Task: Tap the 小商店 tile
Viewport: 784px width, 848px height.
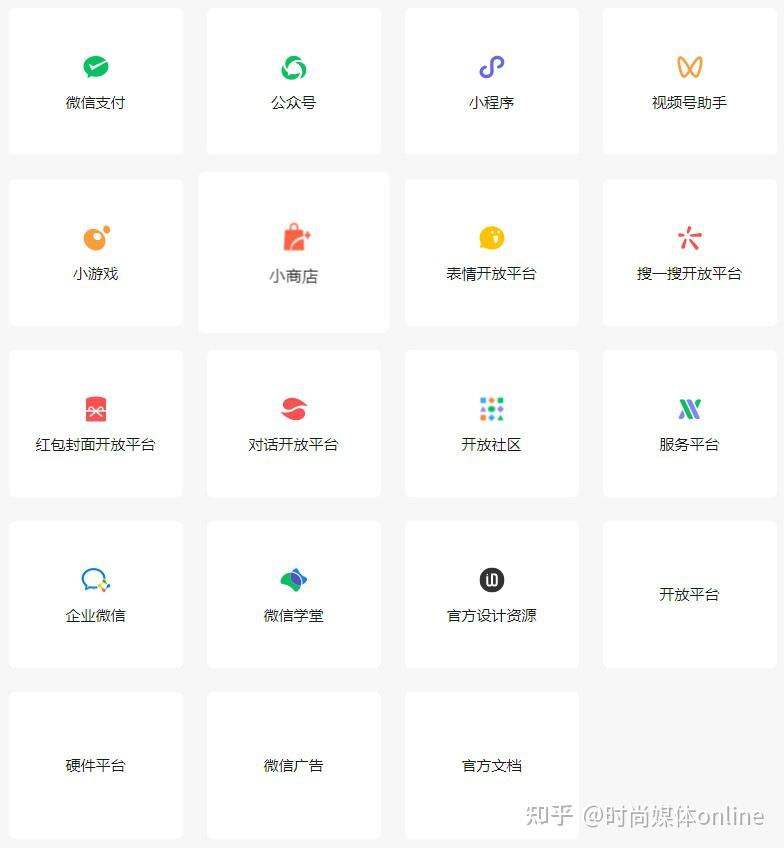Action: pos(293,254)
